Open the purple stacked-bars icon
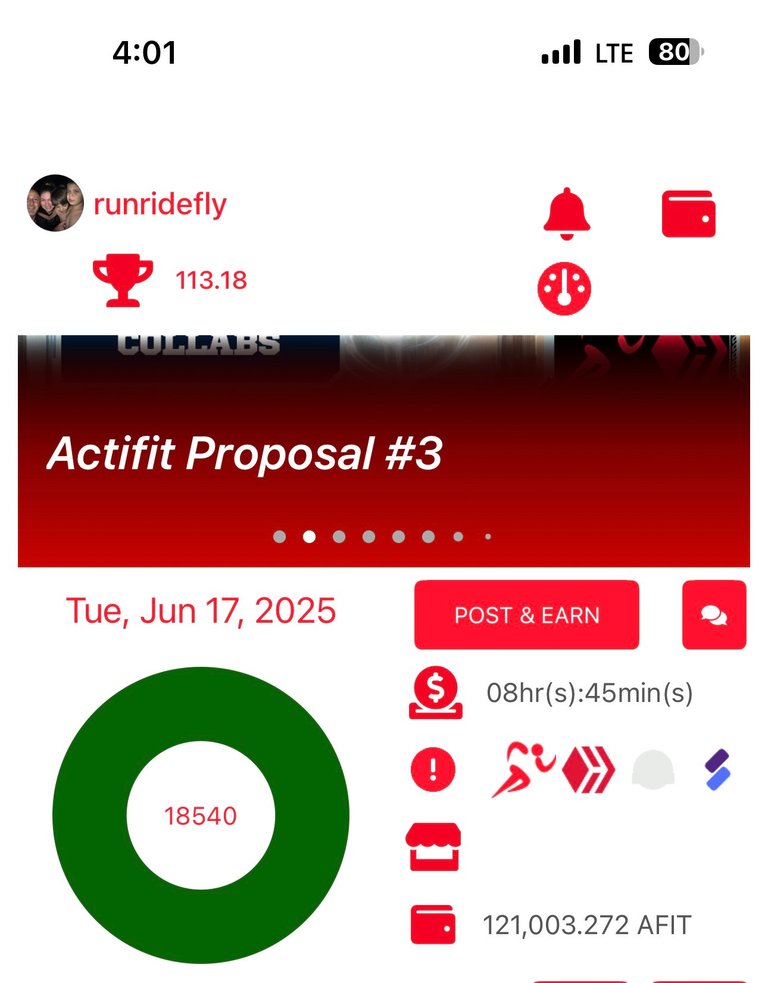Screen dimensions: 768x983 click(718, 771)
